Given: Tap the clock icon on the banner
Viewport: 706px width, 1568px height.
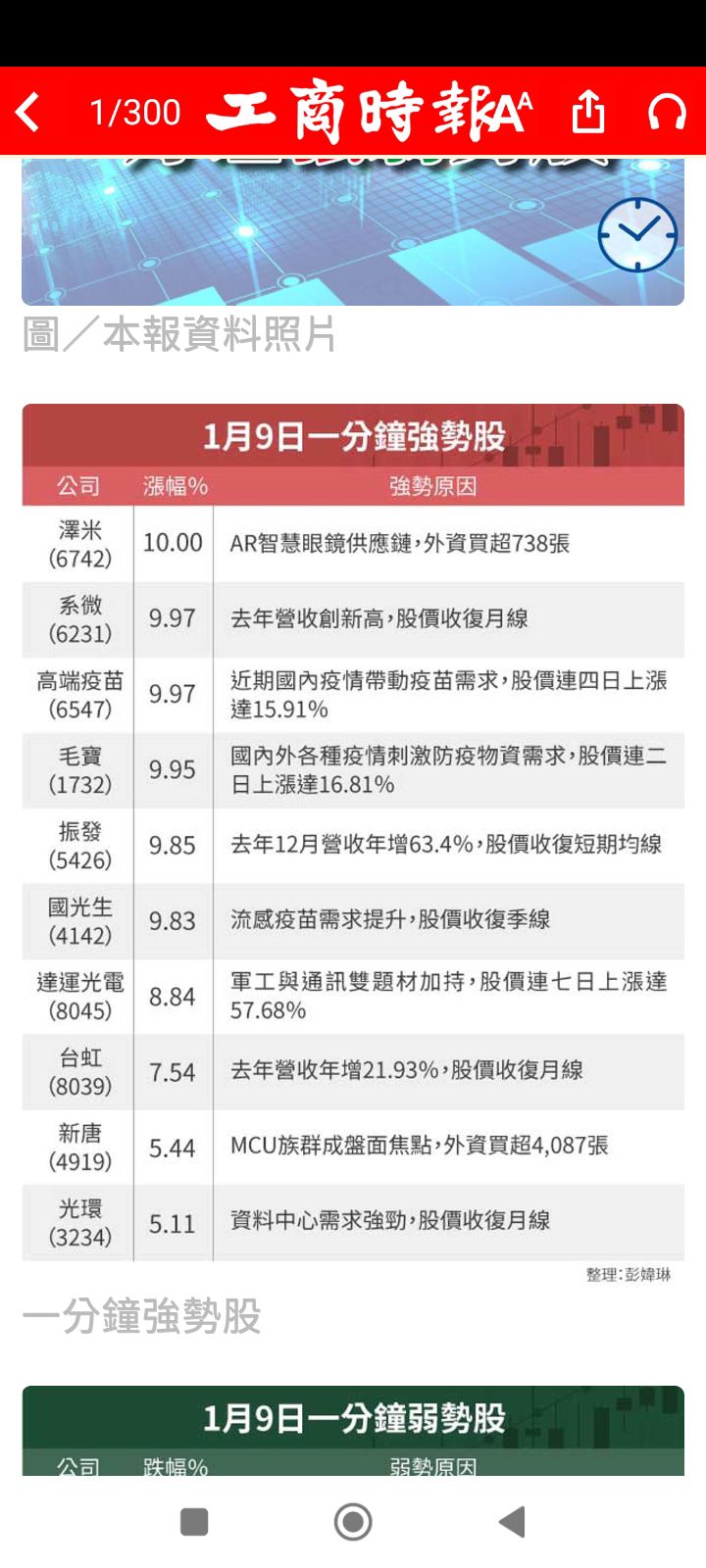Looking at the screenshot, I should pyautogui.click(x=637, y=234).
